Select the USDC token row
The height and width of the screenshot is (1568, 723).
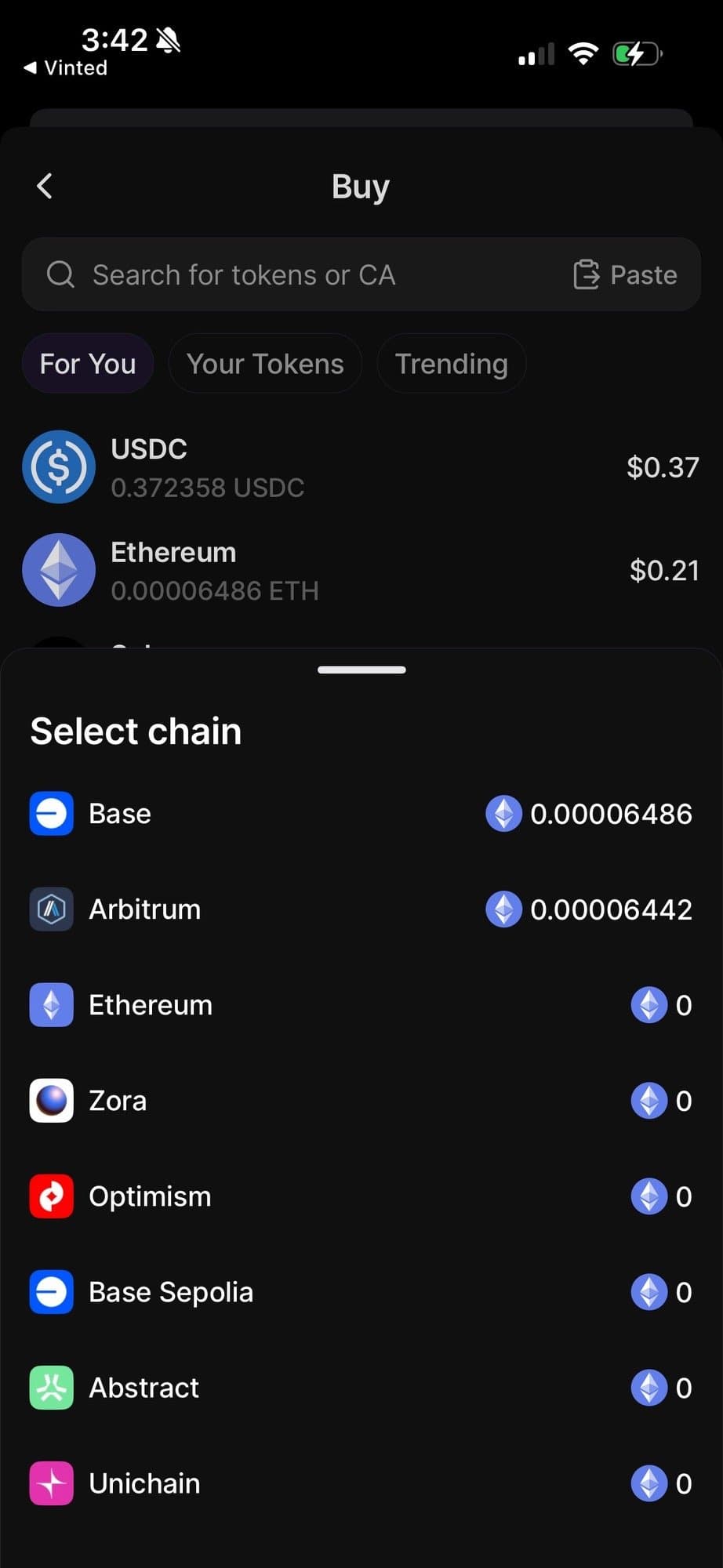[x=361, y=467]
